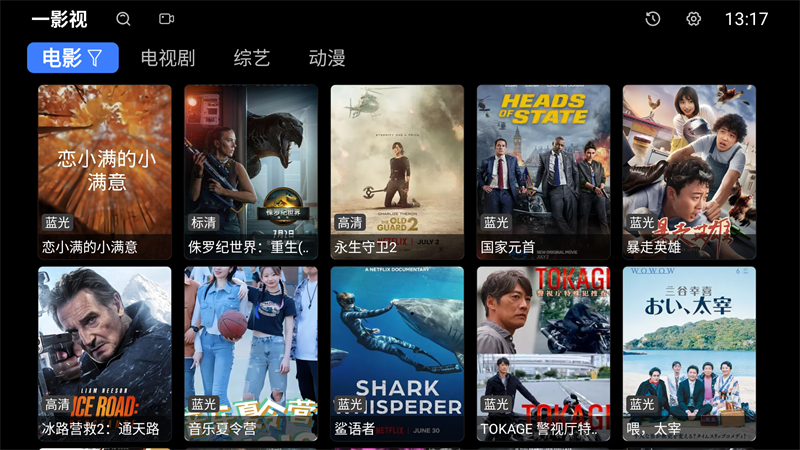Image resolution: width=800 pixels, height=450 pixels.
Task: Open the 国家元首 movie card
Action: (x=543, y=172)
